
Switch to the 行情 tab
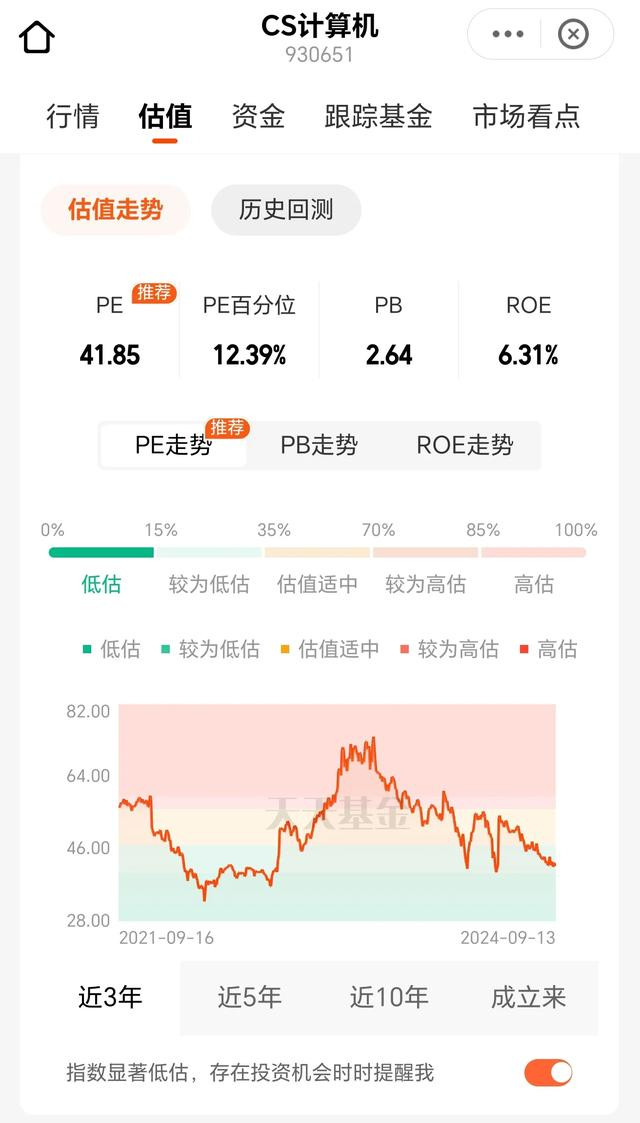72,116
